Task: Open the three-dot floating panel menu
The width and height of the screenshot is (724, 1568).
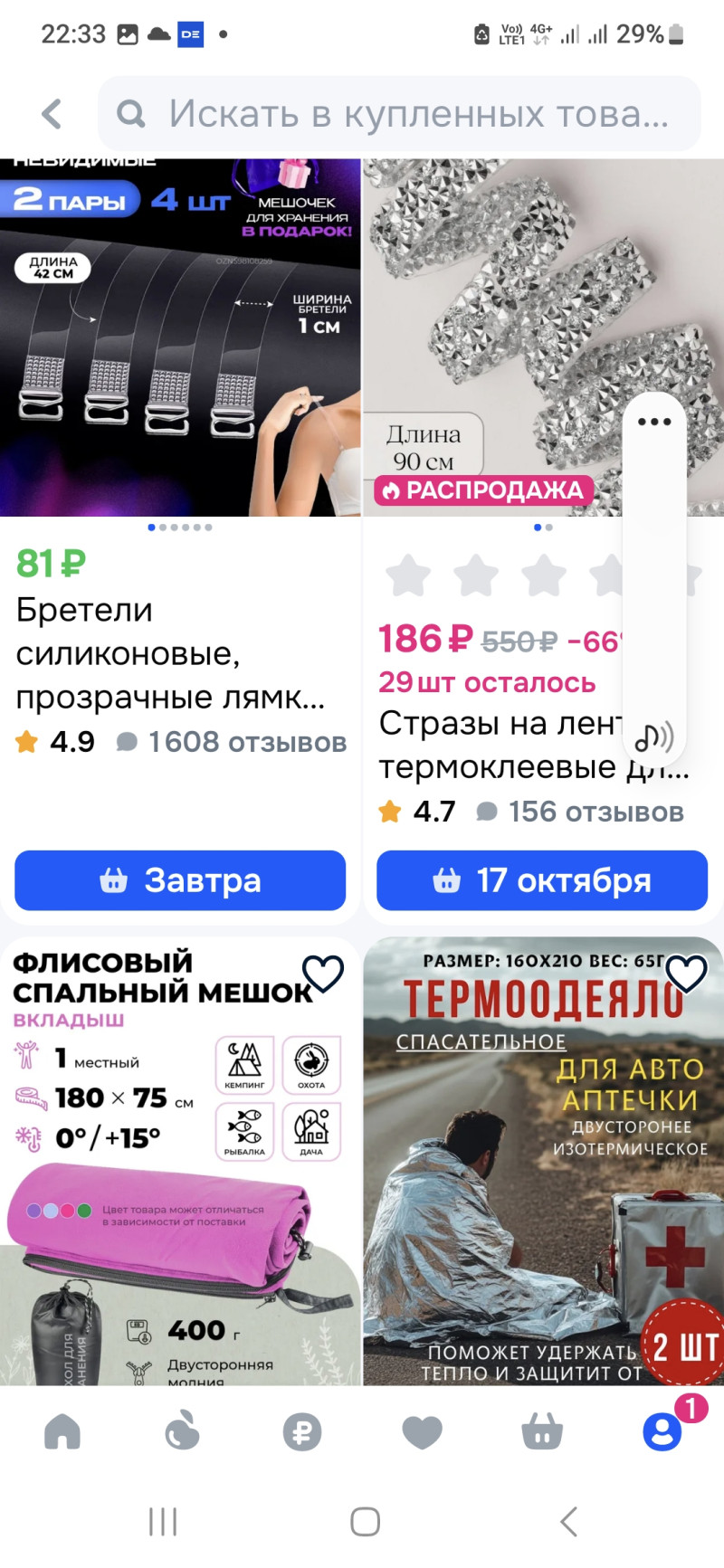Action: click(654, 422)
